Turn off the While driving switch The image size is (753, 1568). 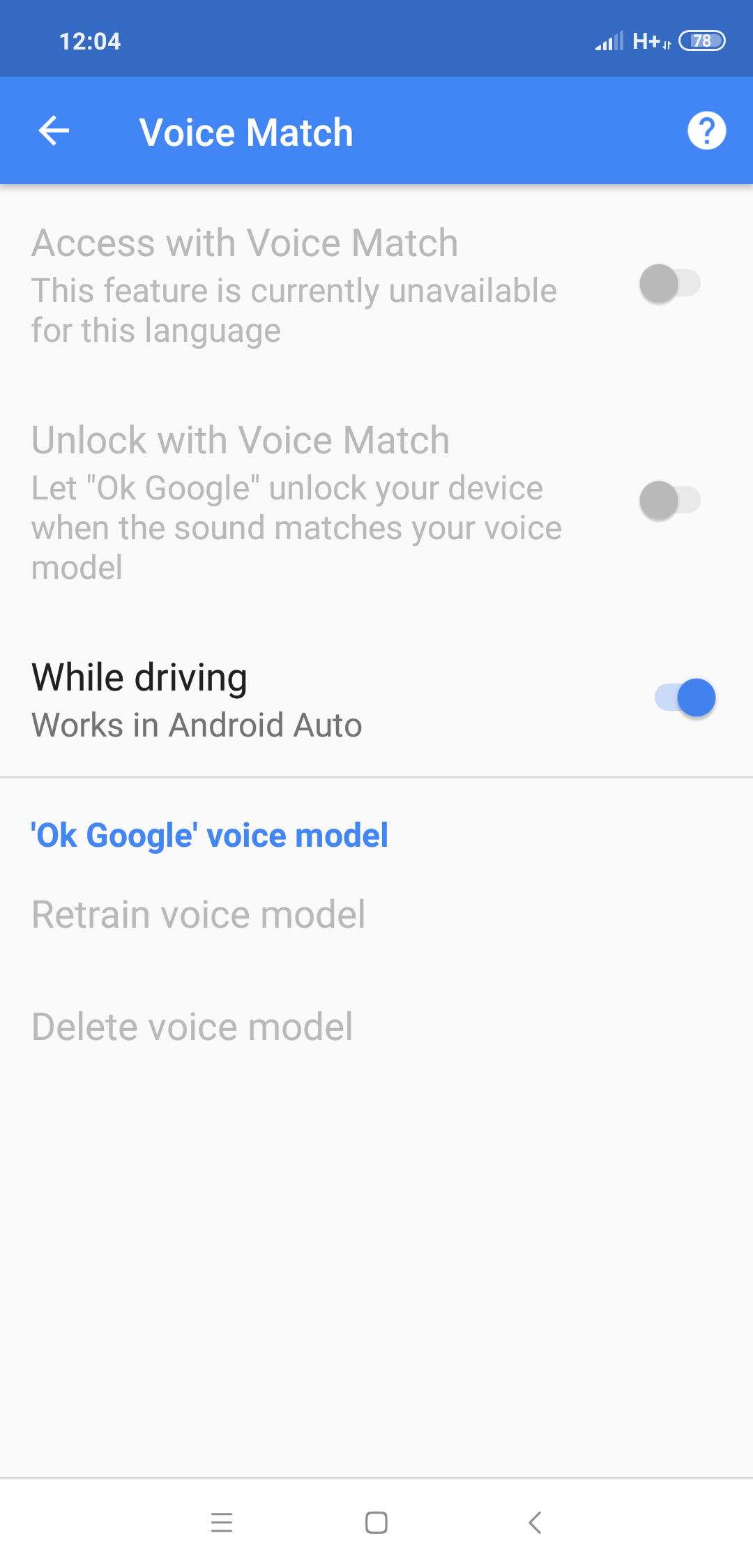685,698
